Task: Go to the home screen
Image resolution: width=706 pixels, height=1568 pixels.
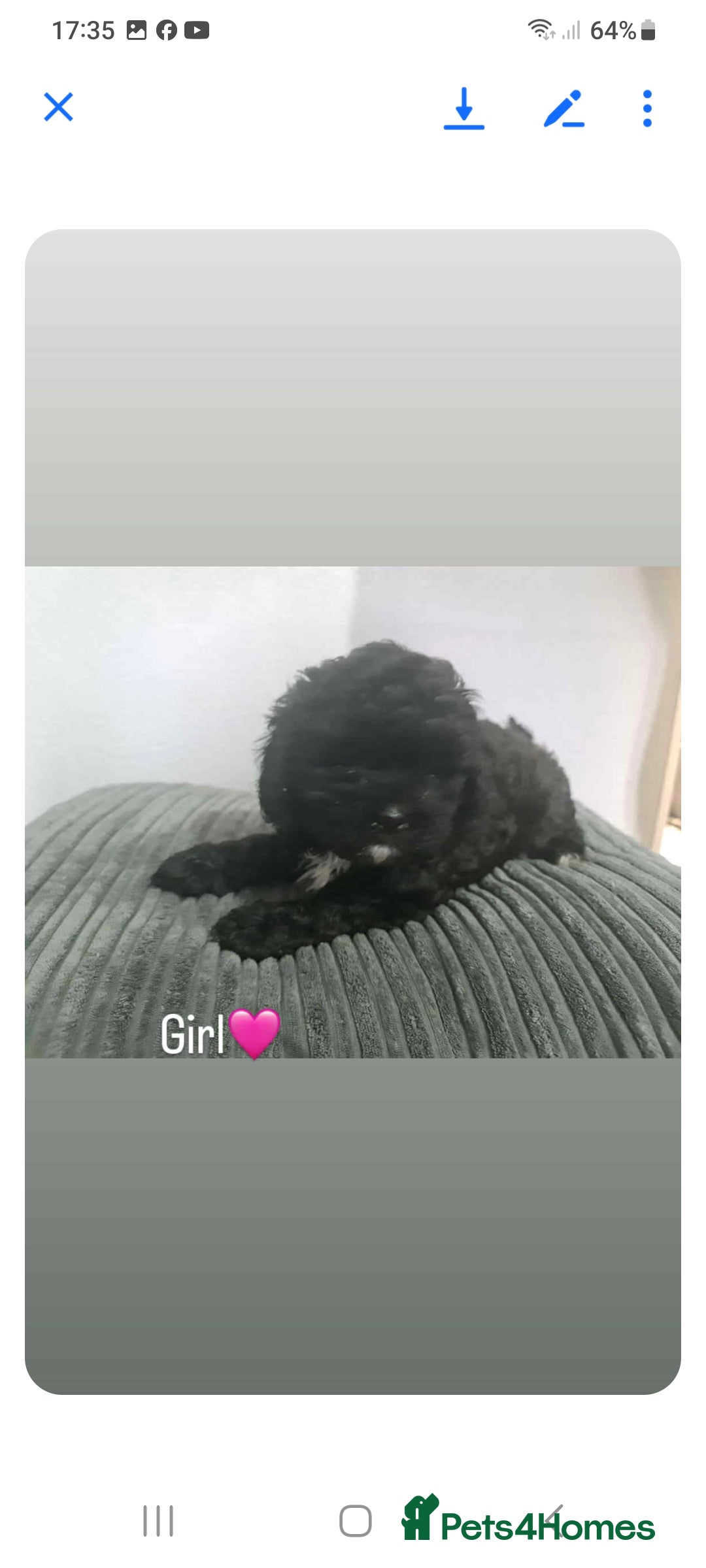Action: [355, 1520]
